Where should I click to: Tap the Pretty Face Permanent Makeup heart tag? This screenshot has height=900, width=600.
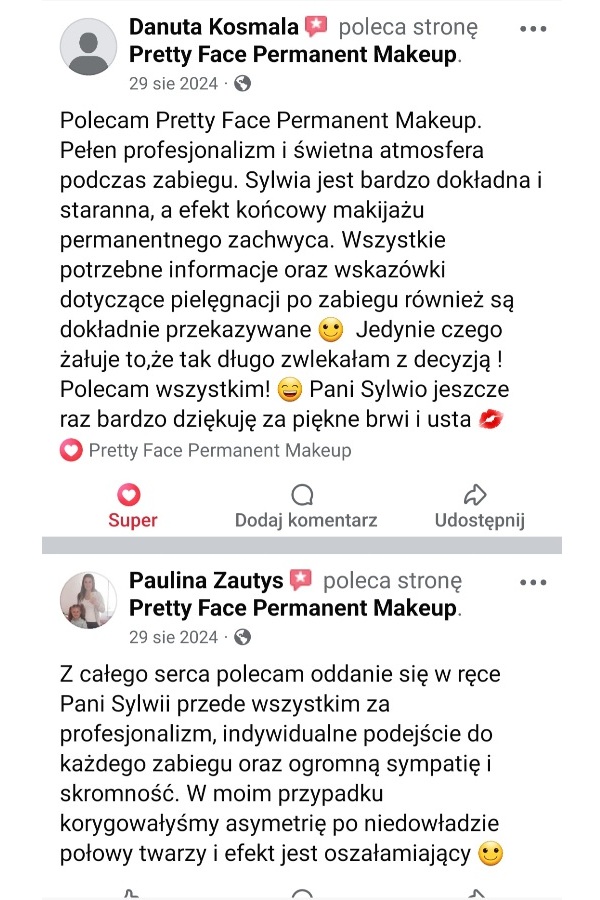tap(207, 450)
